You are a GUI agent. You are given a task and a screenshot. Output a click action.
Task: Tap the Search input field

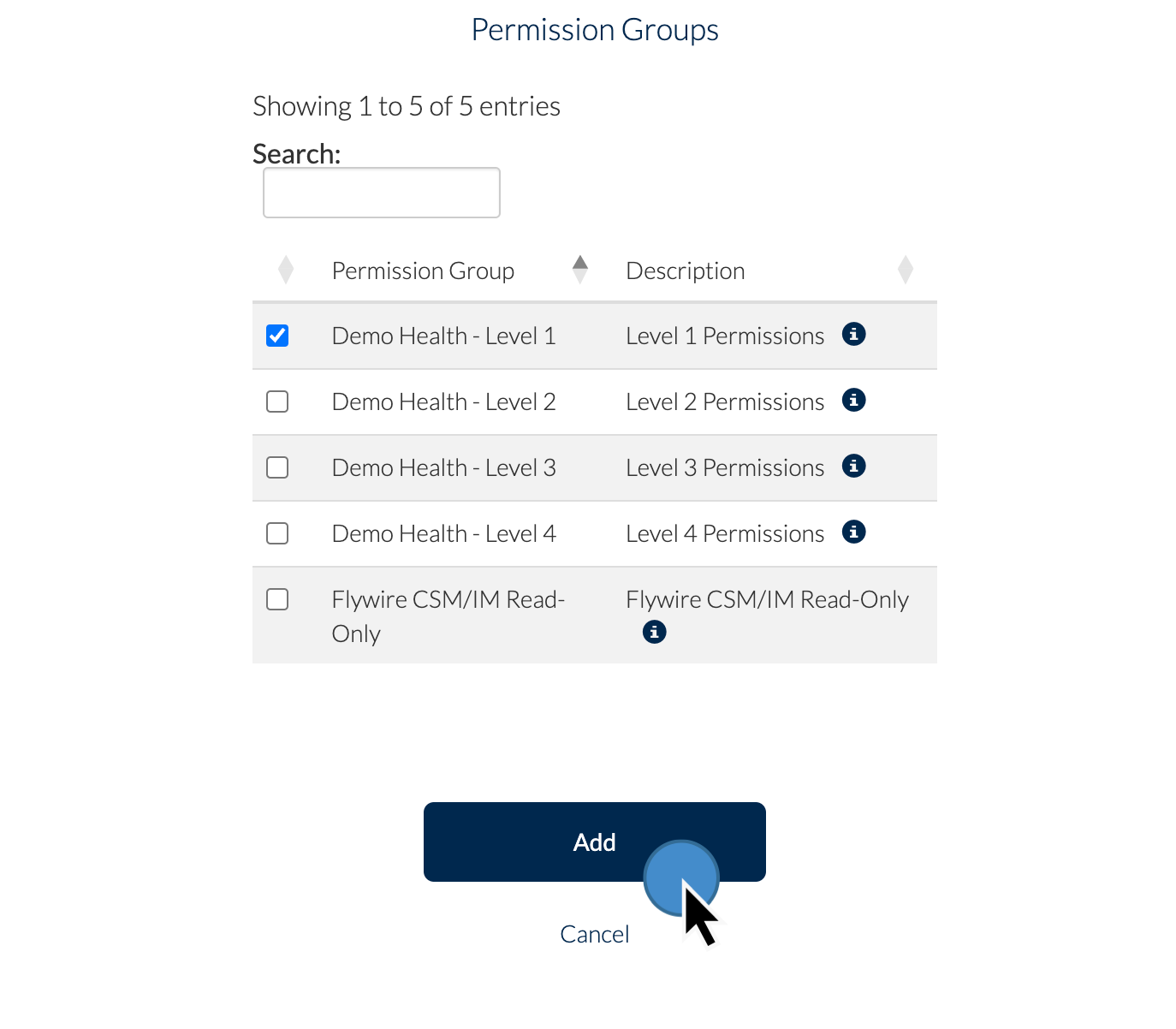(381, 193)
